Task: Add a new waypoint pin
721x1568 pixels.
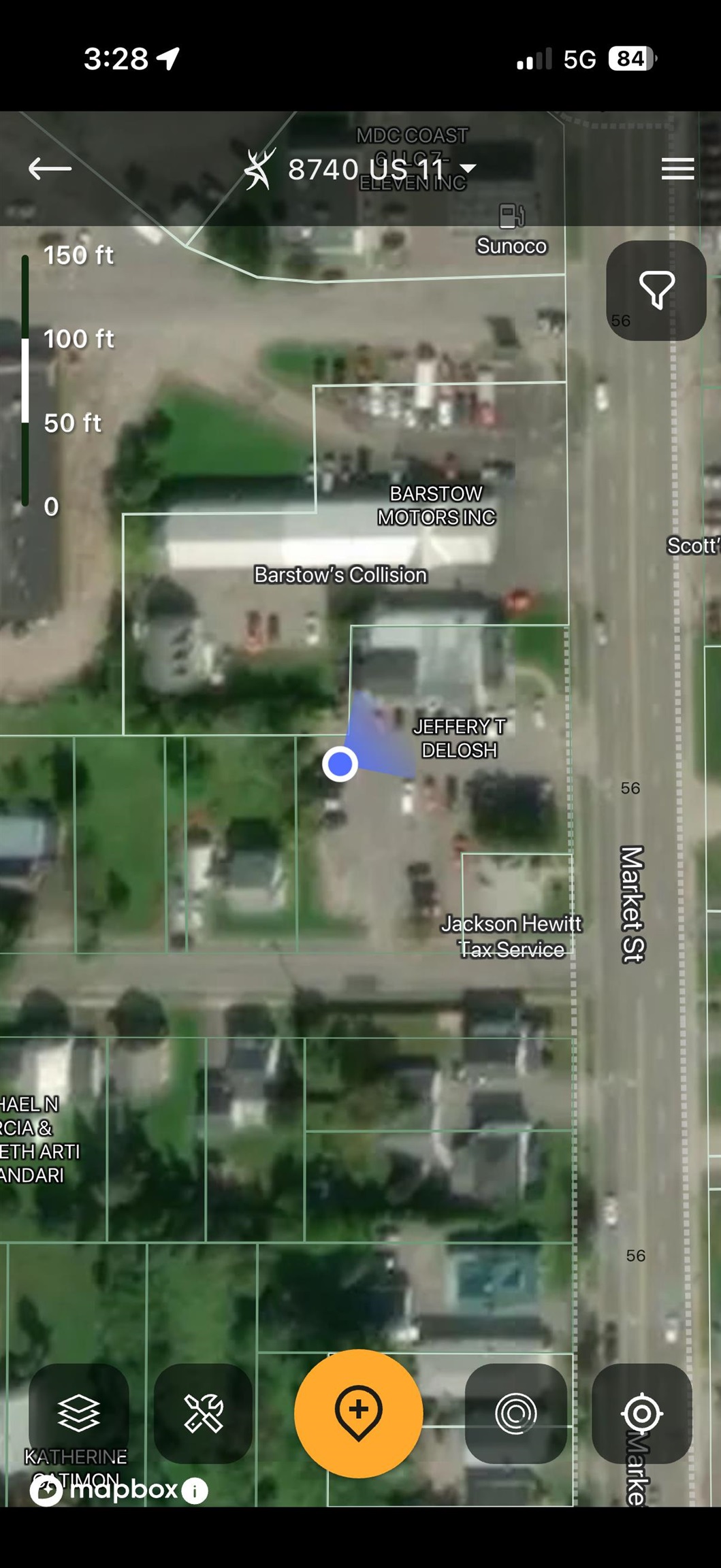Action: [359, 1413]
